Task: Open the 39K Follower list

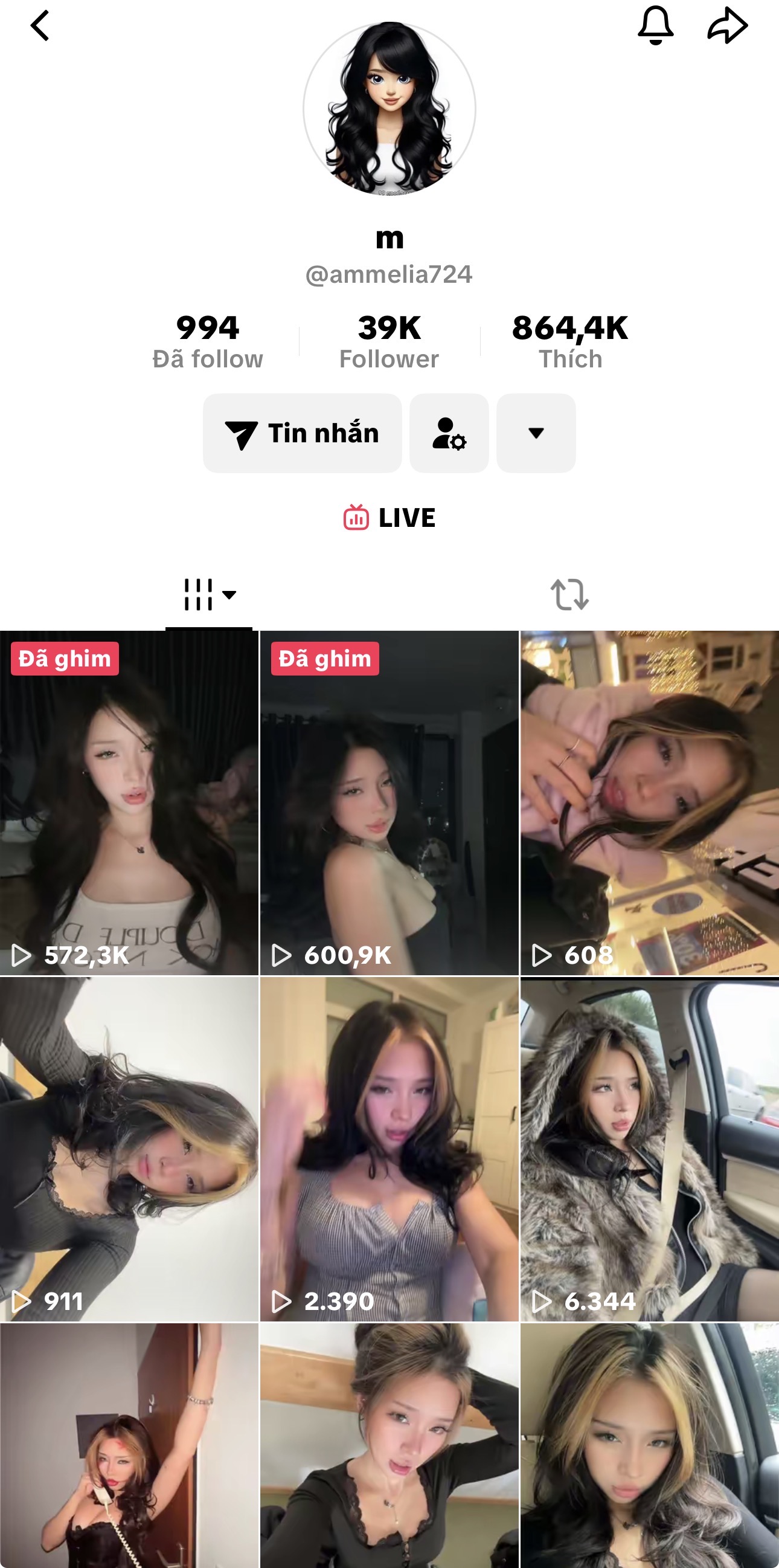Action: point(389,341)
